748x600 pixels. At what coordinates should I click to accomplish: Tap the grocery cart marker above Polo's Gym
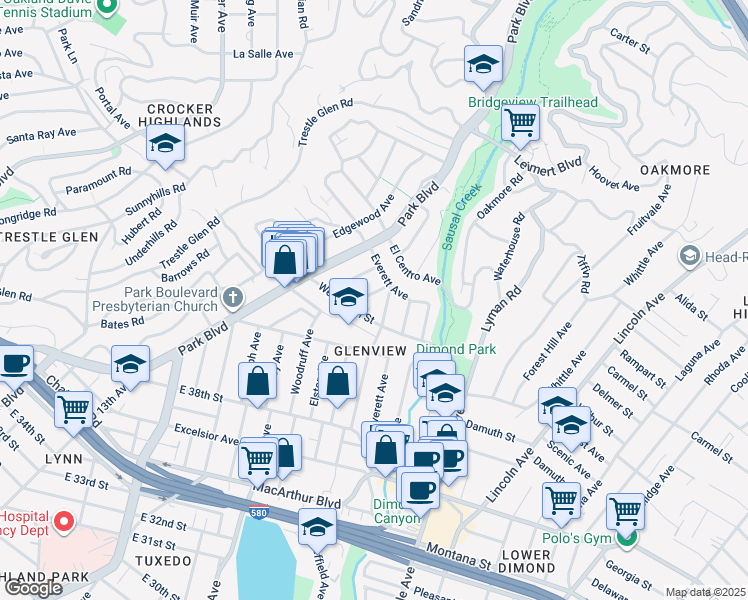point(625,511)
